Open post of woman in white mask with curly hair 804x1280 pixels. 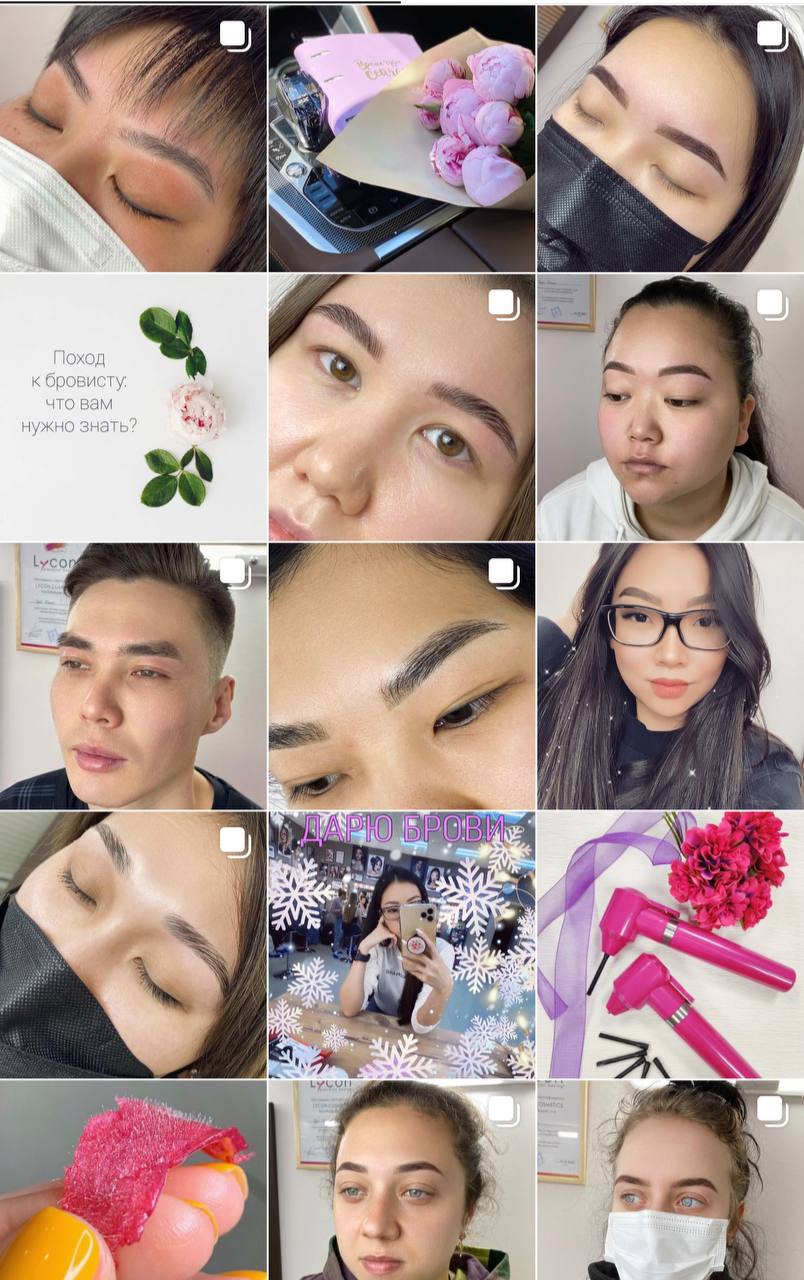click(670, 1180)
